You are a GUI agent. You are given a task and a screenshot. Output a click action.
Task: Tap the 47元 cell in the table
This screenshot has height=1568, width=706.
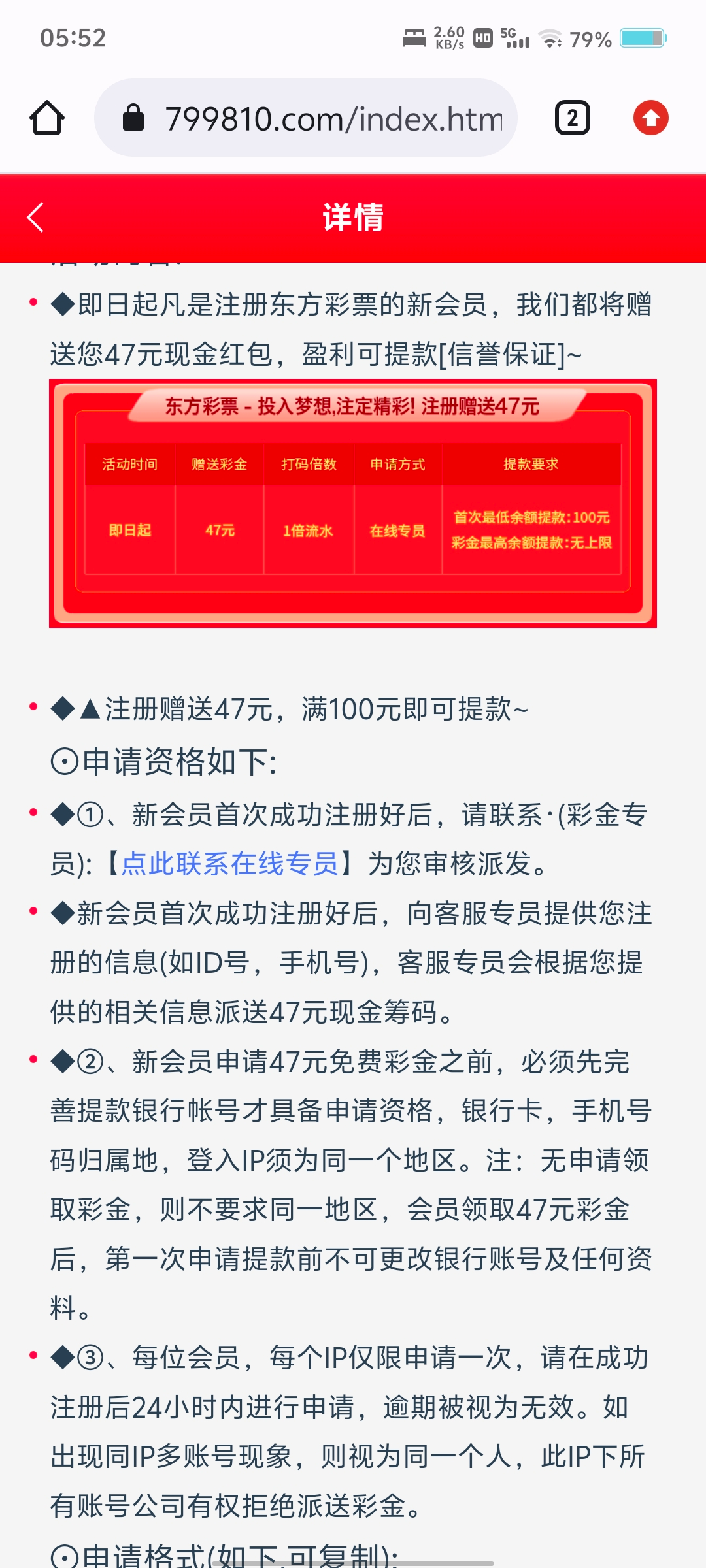pos(219,531)
